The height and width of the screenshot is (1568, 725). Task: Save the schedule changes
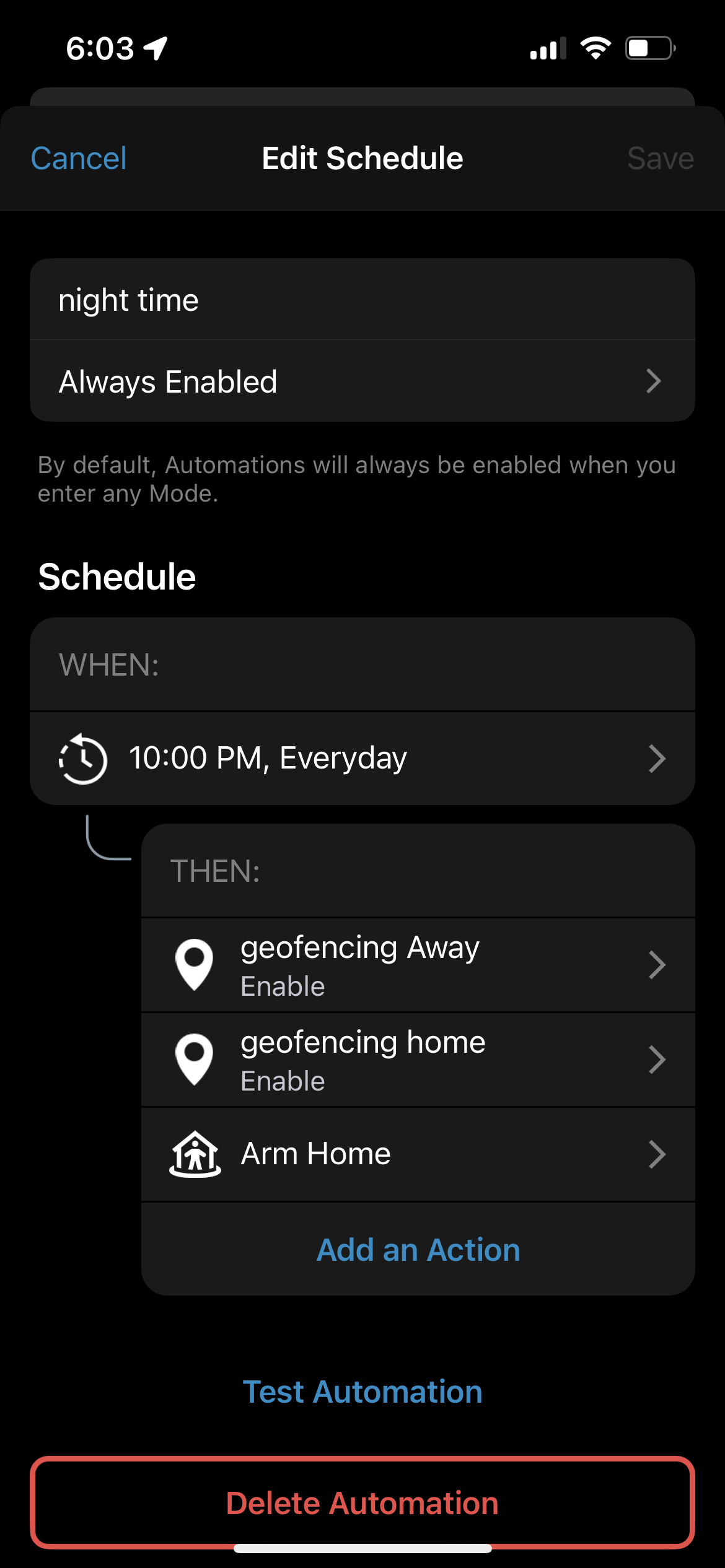[x=660, y=159]
